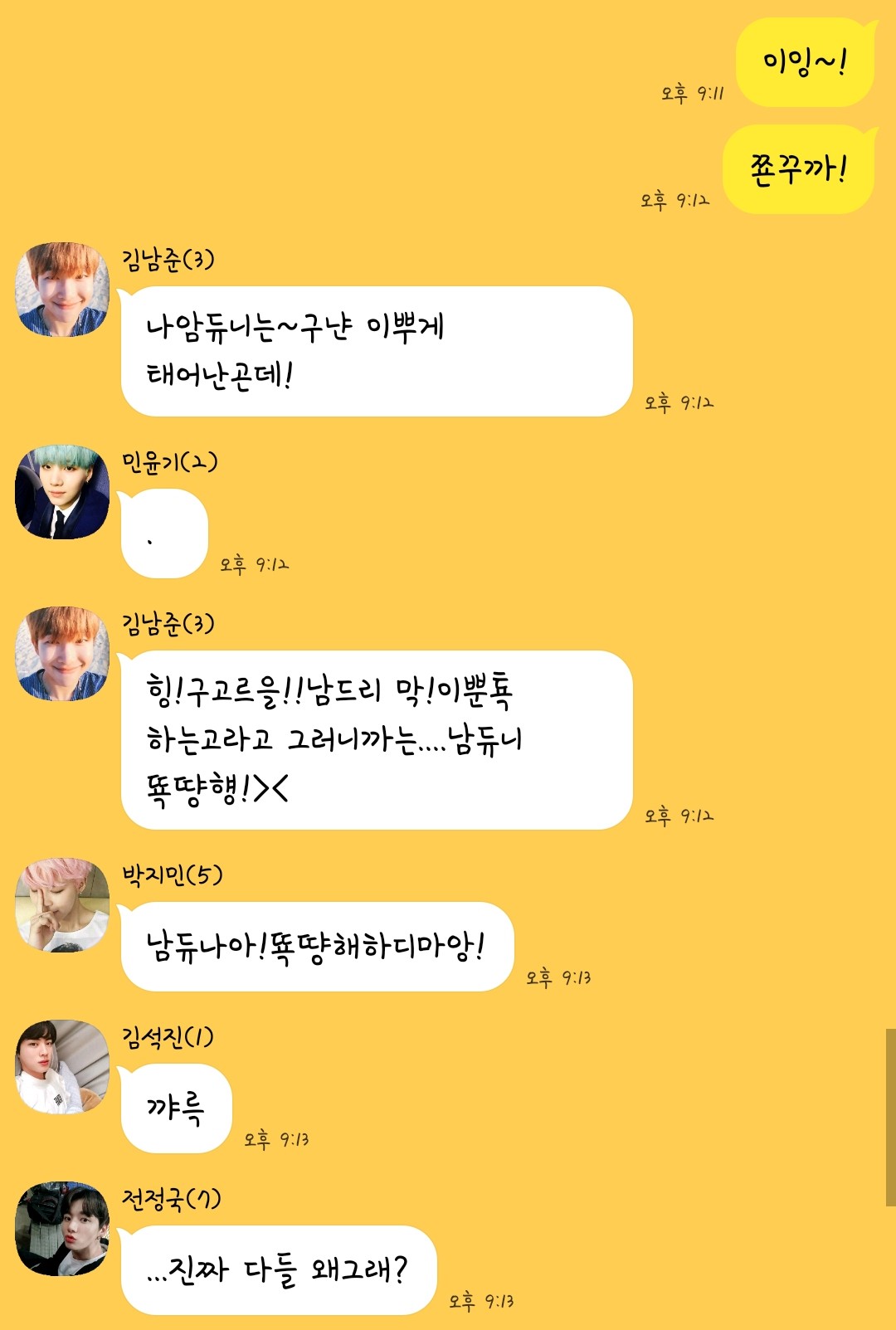Screen dimensions: 896x1330
Task: Open 박지민's profile picture
Action: coord(62,904)
